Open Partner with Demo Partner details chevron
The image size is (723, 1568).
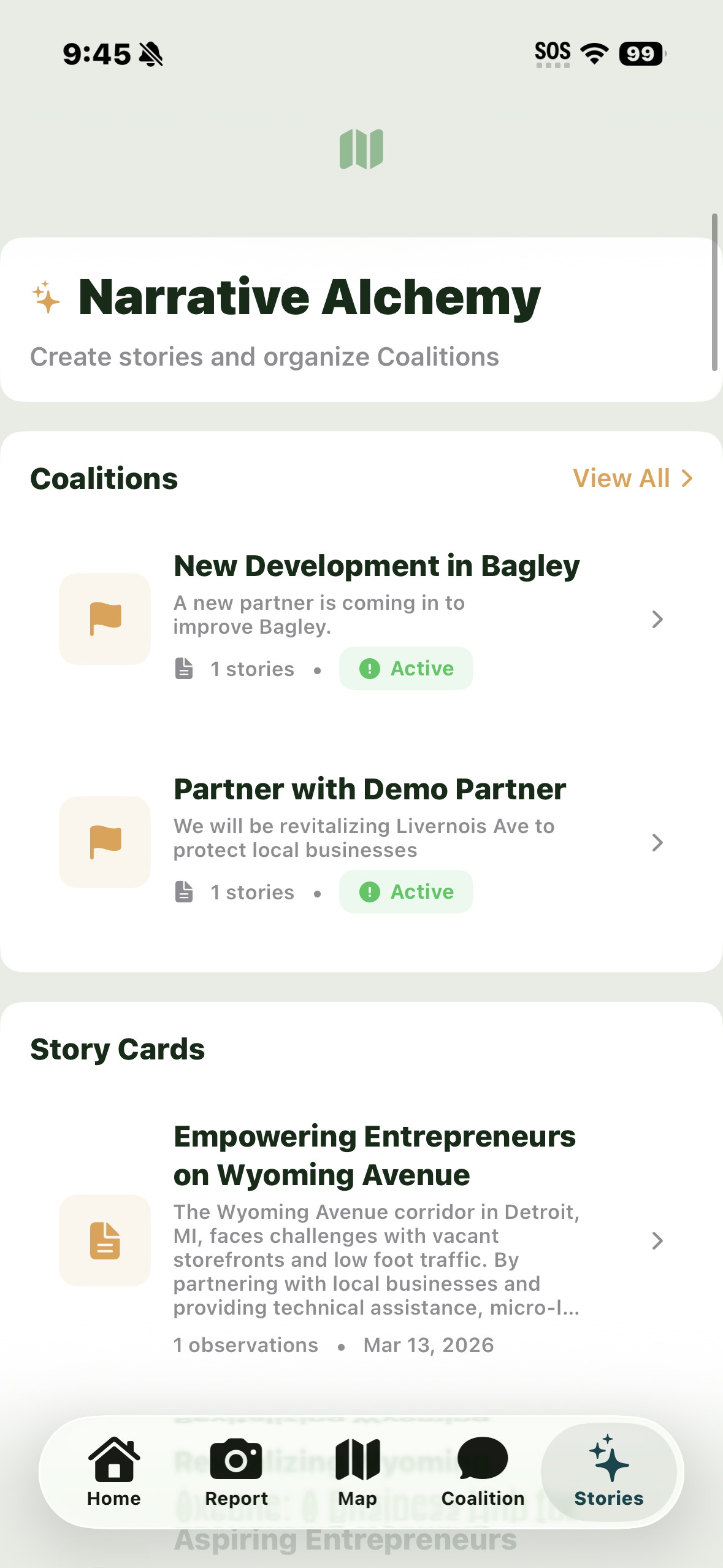pos(656,843)
